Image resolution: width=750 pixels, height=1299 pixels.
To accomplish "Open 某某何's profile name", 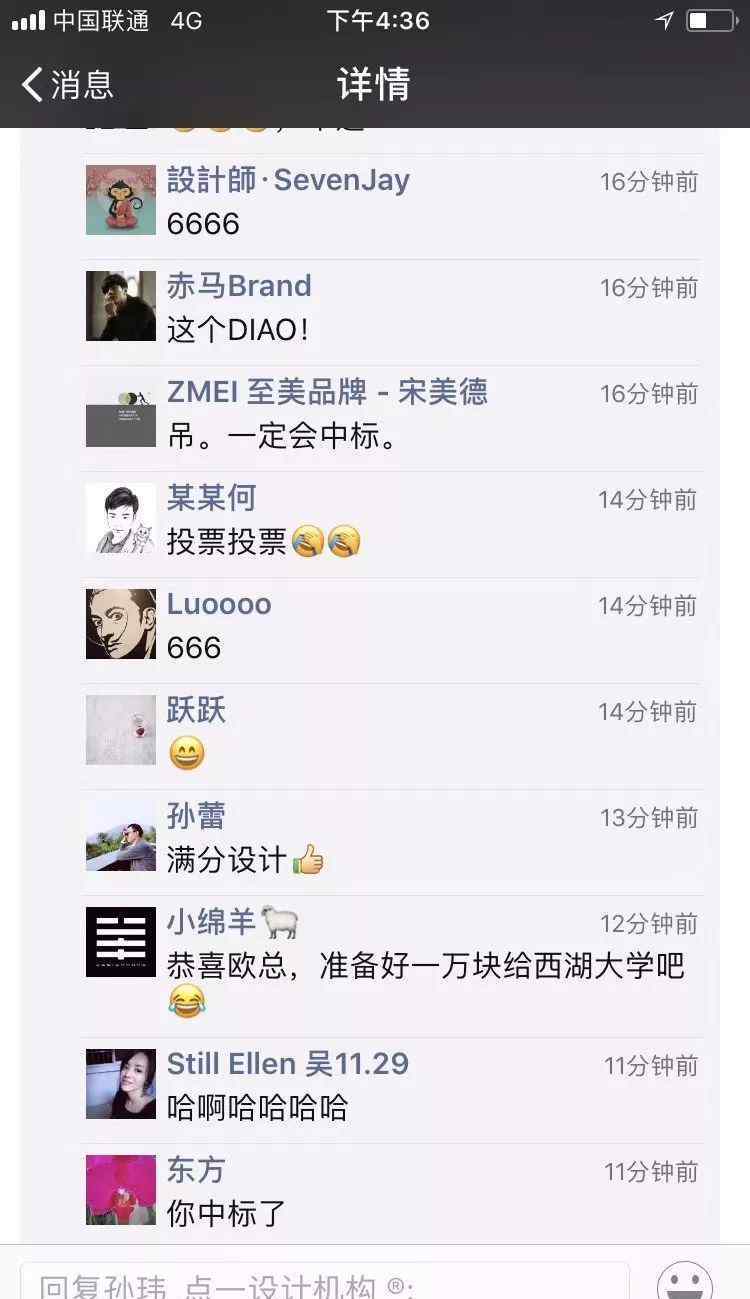I will [211, 498].
